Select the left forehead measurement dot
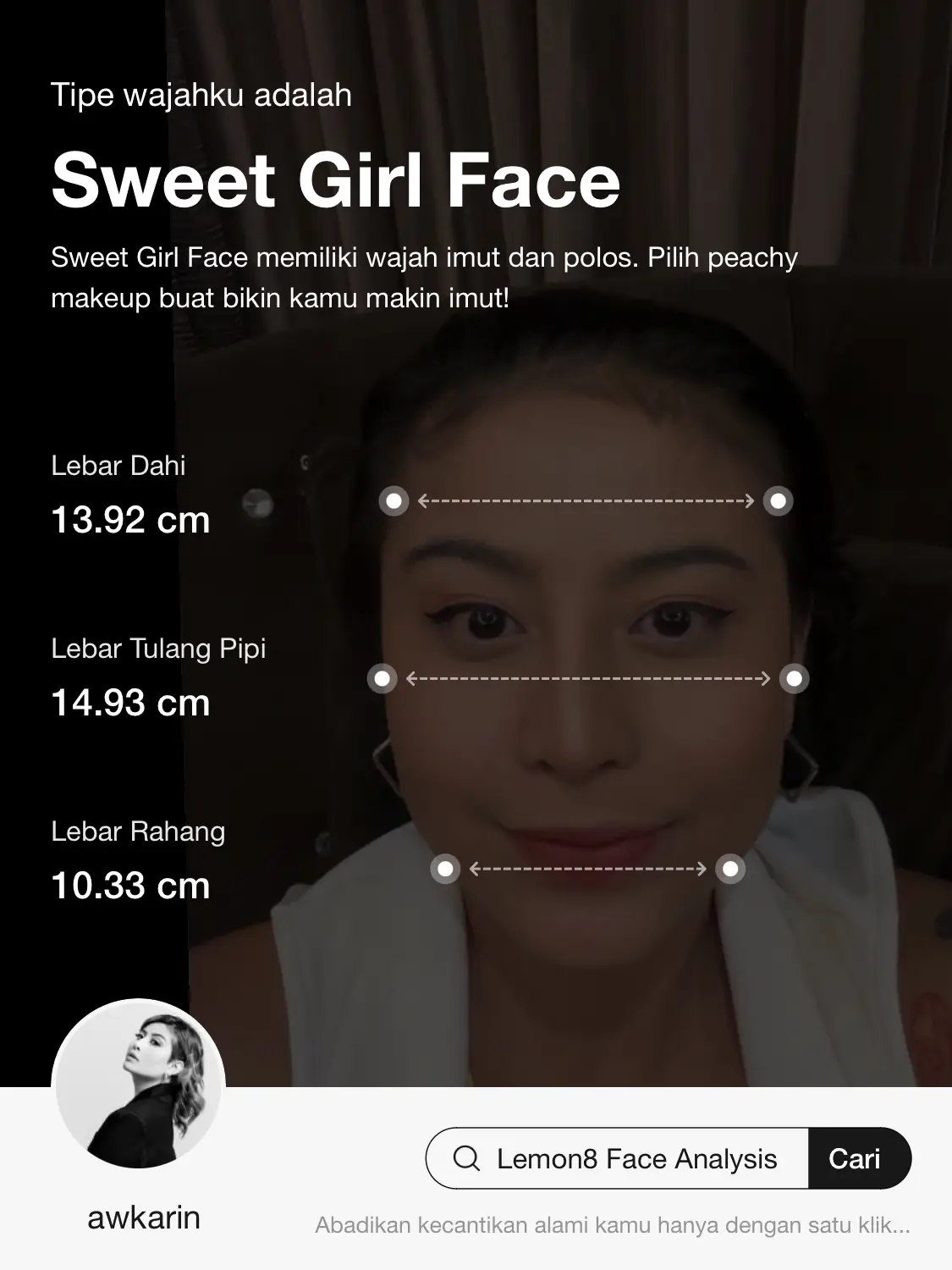952x1270 pixels. [x=393, y=501]
